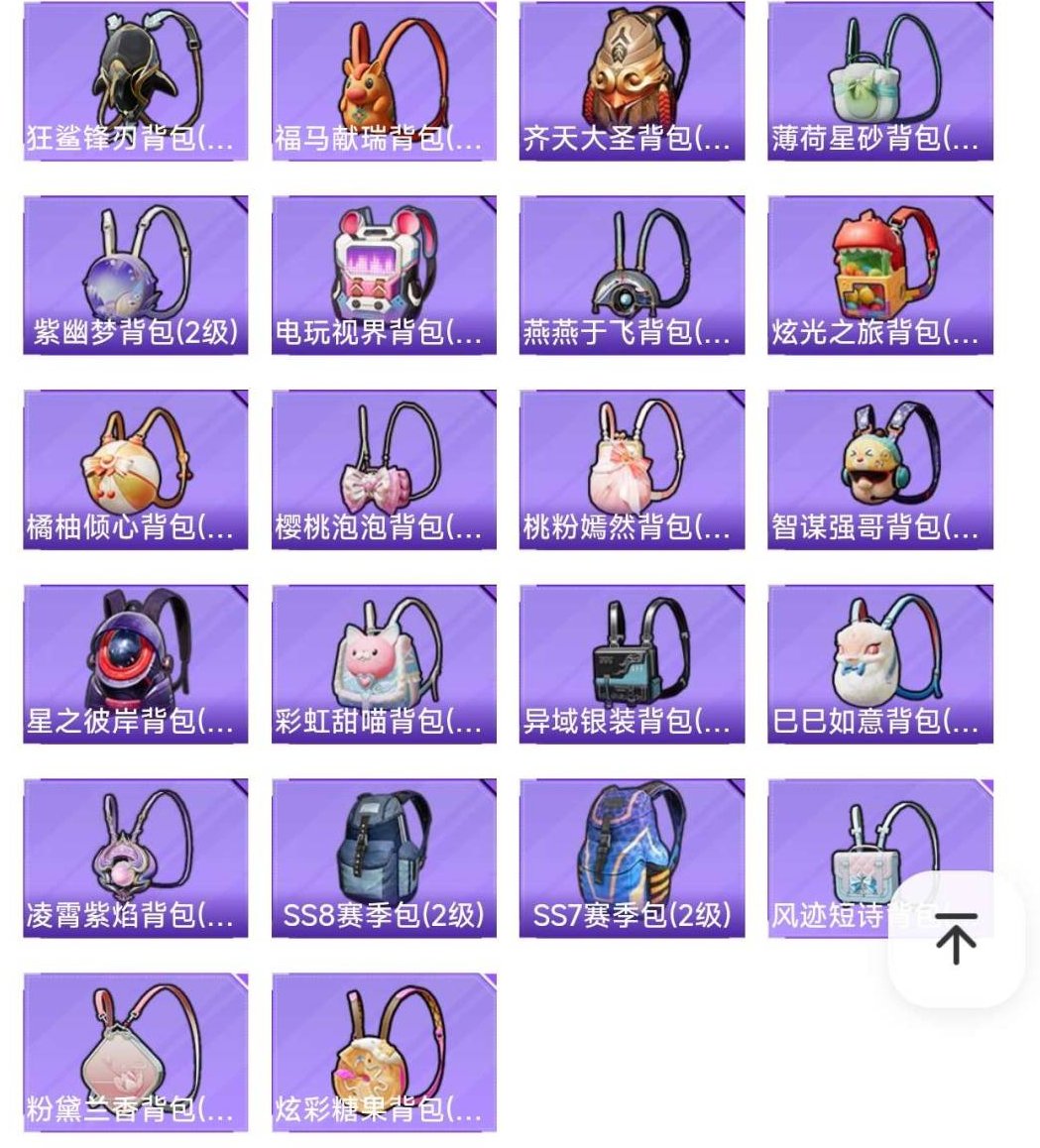Open the 炫彩糖果背包 tile
1040x1148 pixels.
pos(384,1053)
